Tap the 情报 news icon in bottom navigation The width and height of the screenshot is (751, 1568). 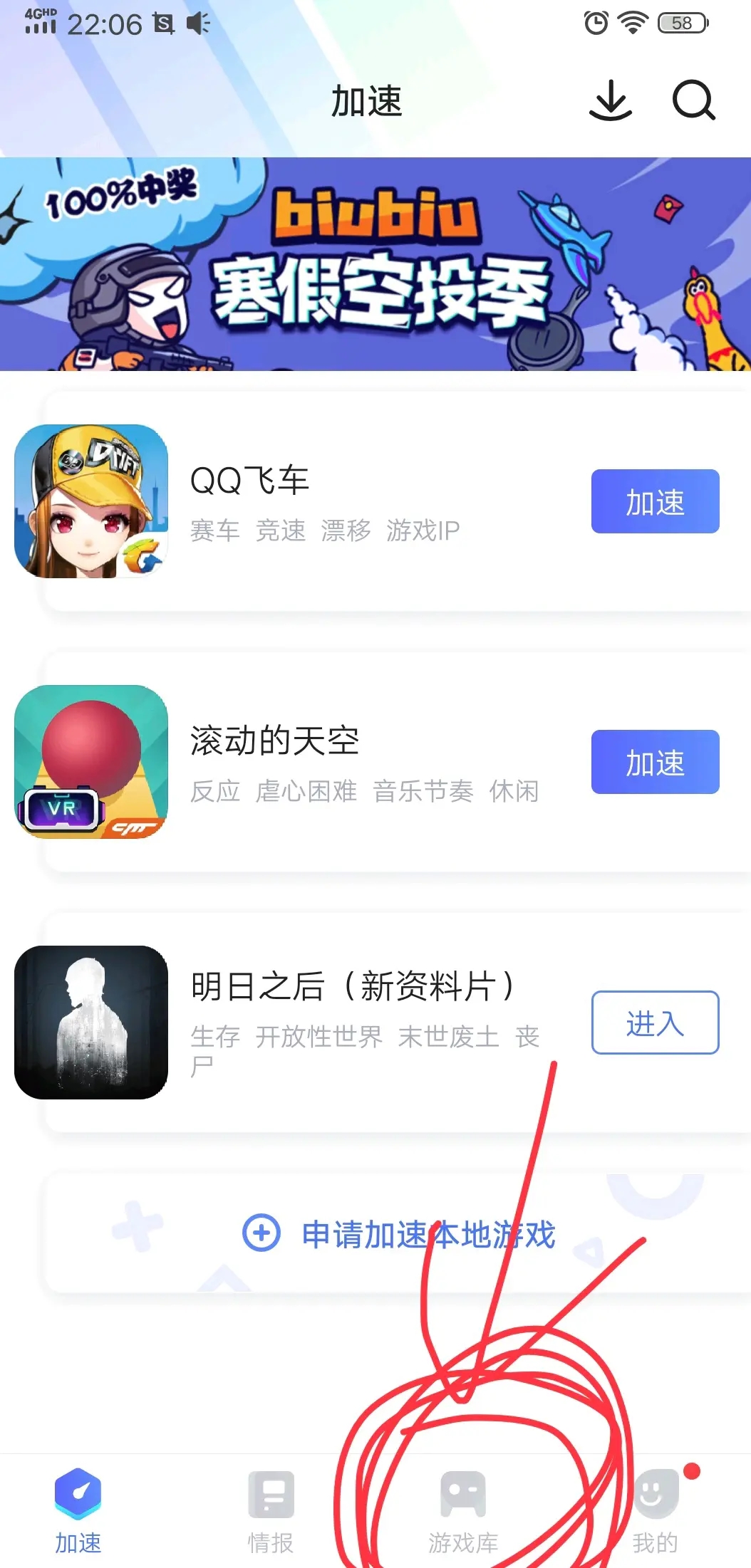click(x=271, y=1490)
